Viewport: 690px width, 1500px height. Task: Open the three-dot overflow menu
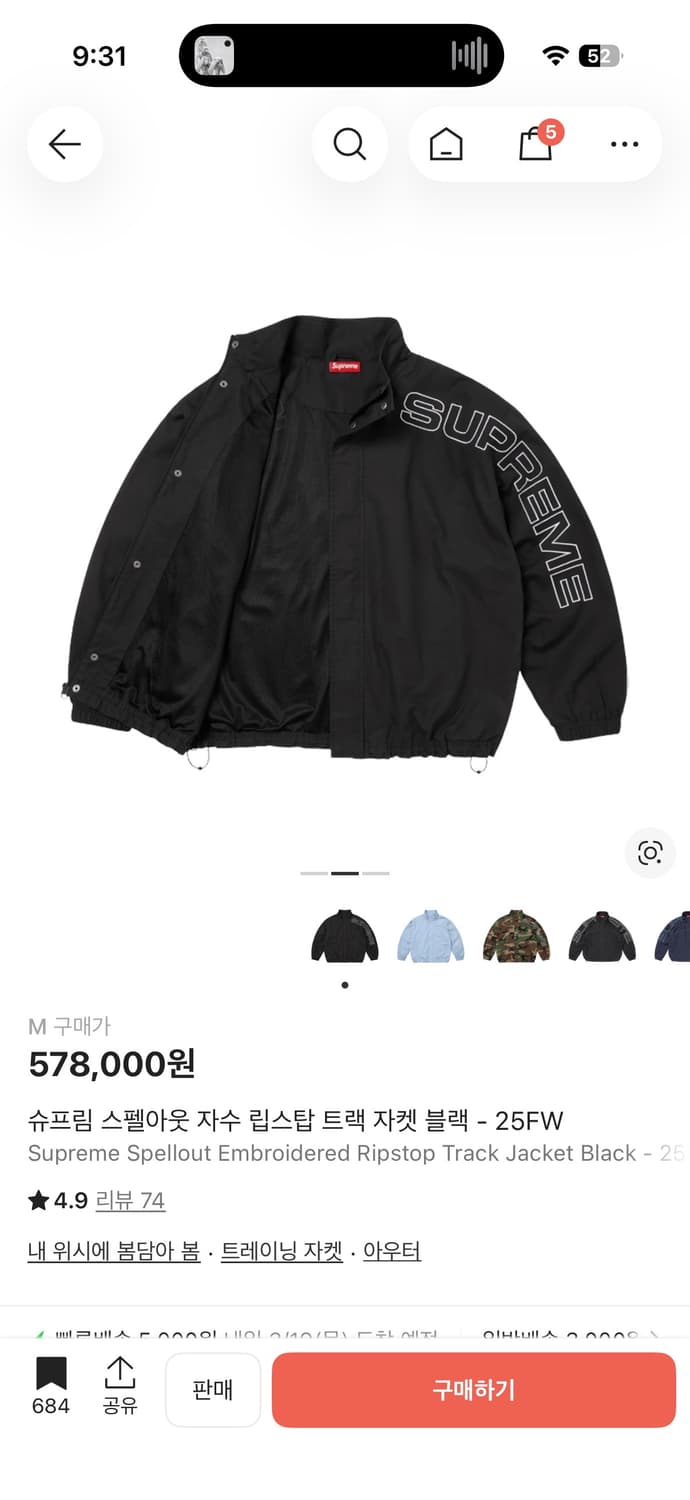tap(624, 145)
